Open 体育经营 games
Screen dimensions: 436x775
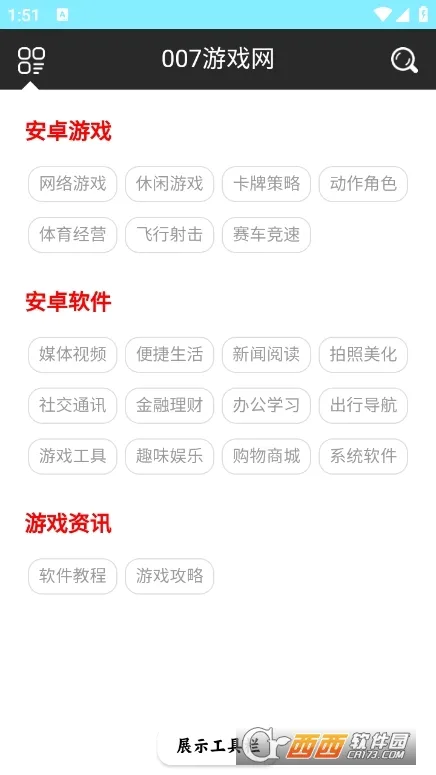click(x=73, y=235)
